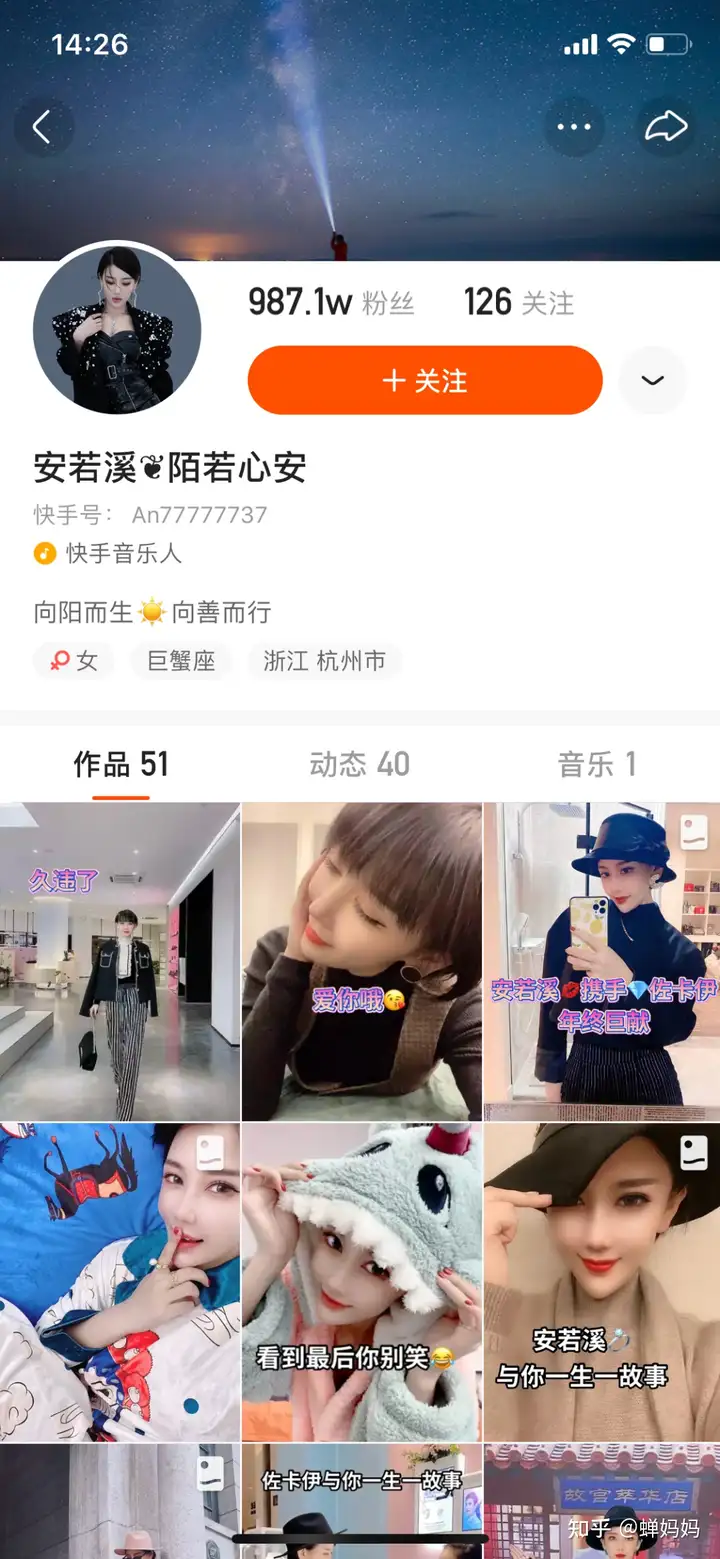This screenshot has width=720, height=1559.
Task: Open the video labeled 久违了
Action: point(119,961)
